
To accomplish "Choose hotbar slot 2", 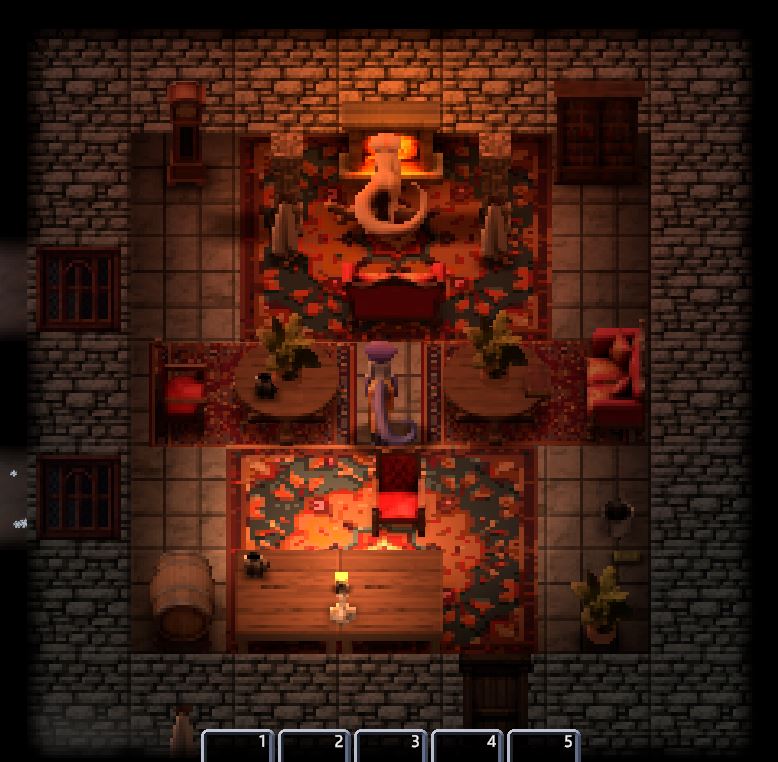I will pyautogui.click(x=315, y=747).
